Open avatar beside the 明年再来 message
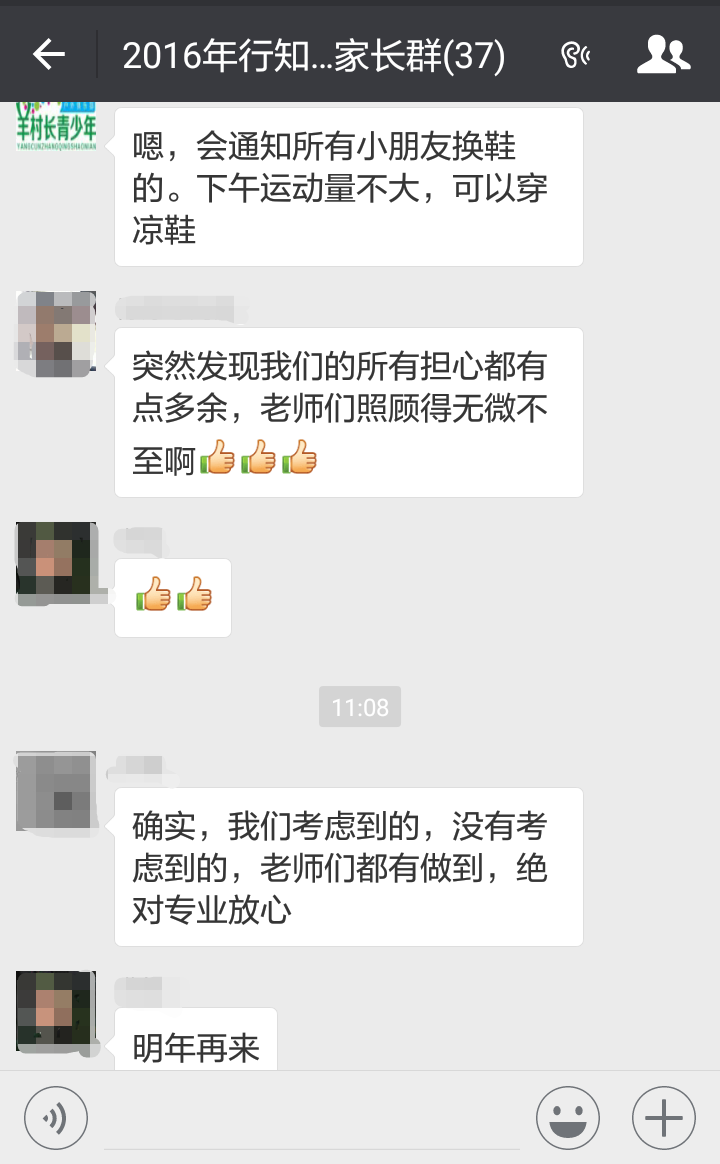The image size is (720, 1164). tap(56, 1012)
